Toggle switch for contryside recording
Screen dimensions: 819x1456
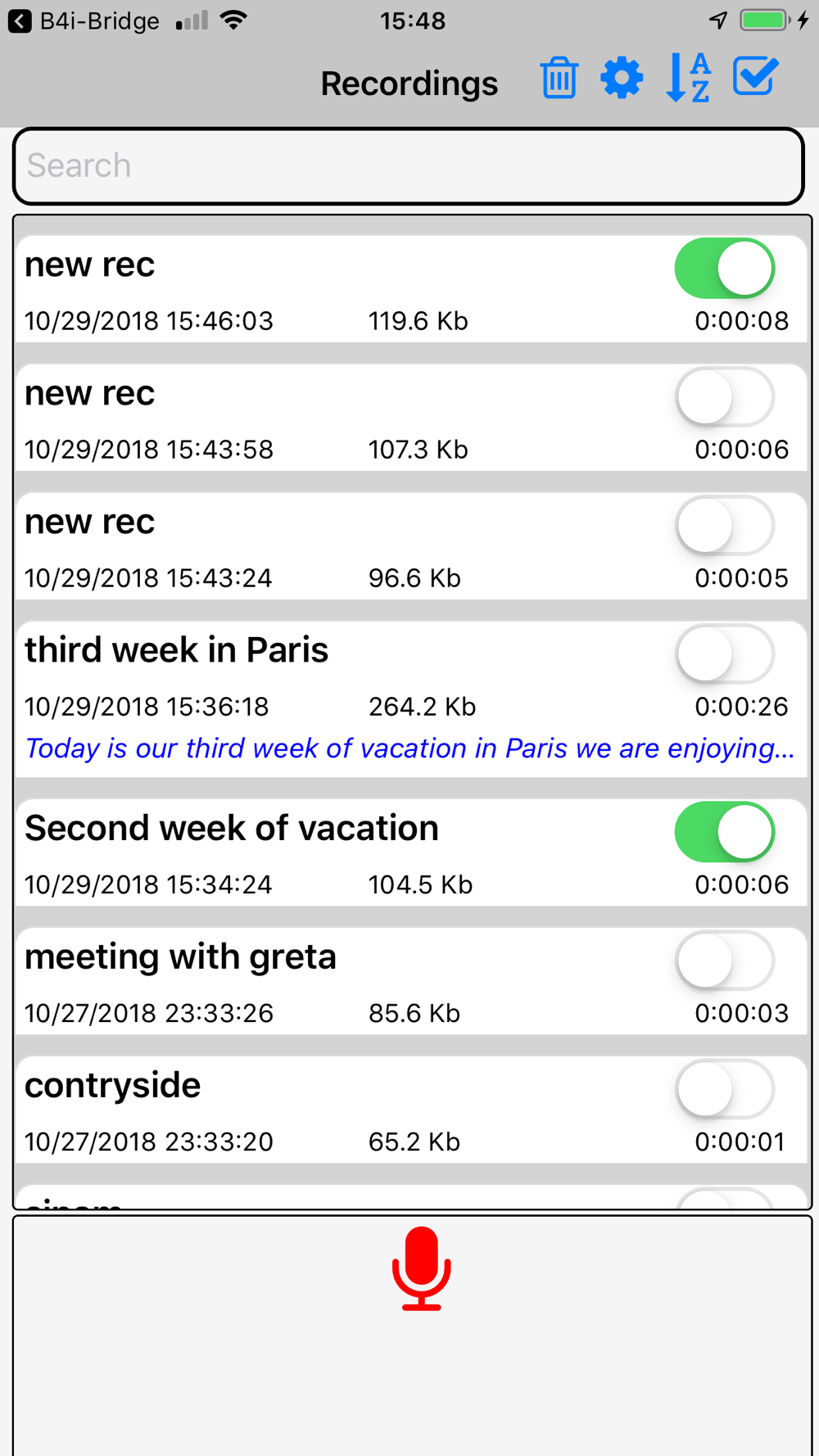[725, 1089]
